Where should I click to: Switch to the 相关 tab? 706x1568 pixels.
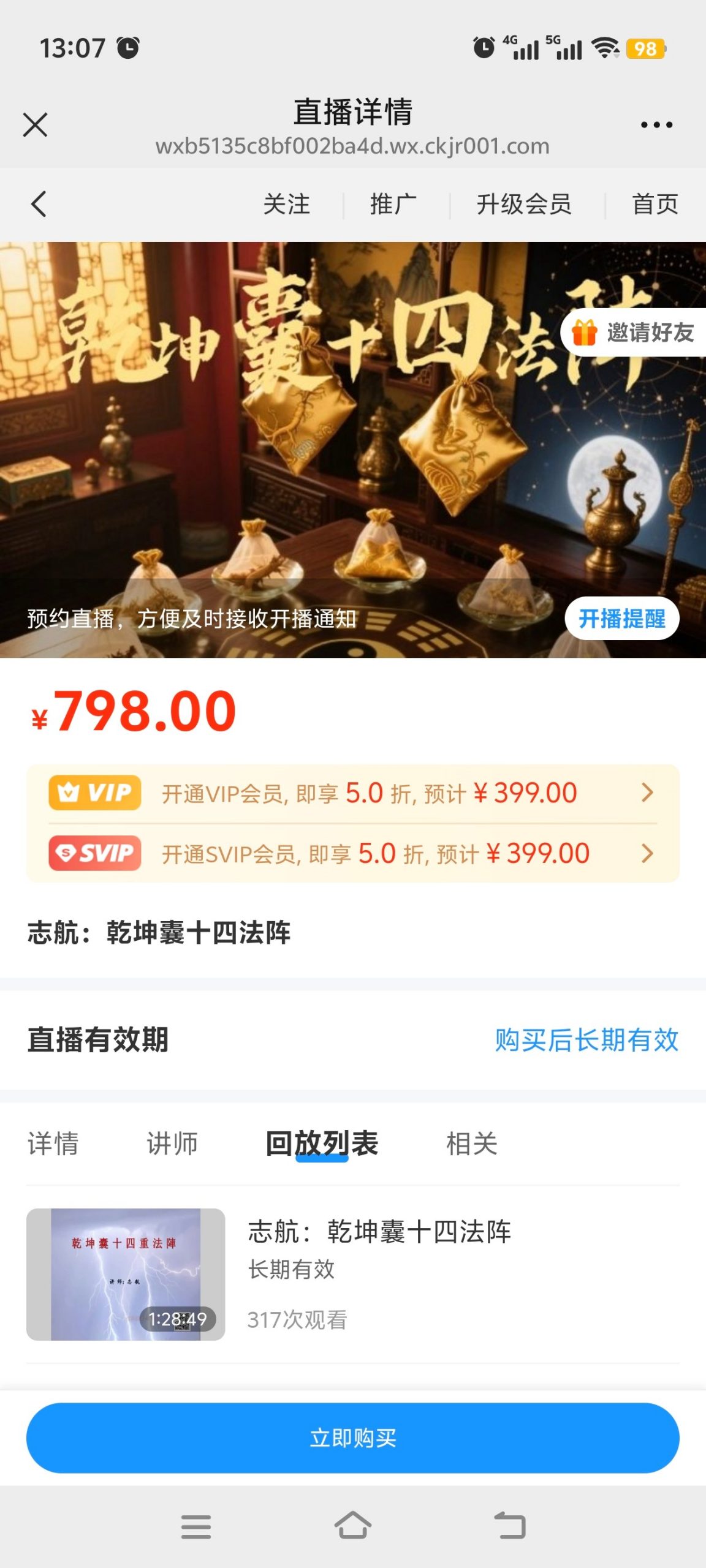(471, 1144)
